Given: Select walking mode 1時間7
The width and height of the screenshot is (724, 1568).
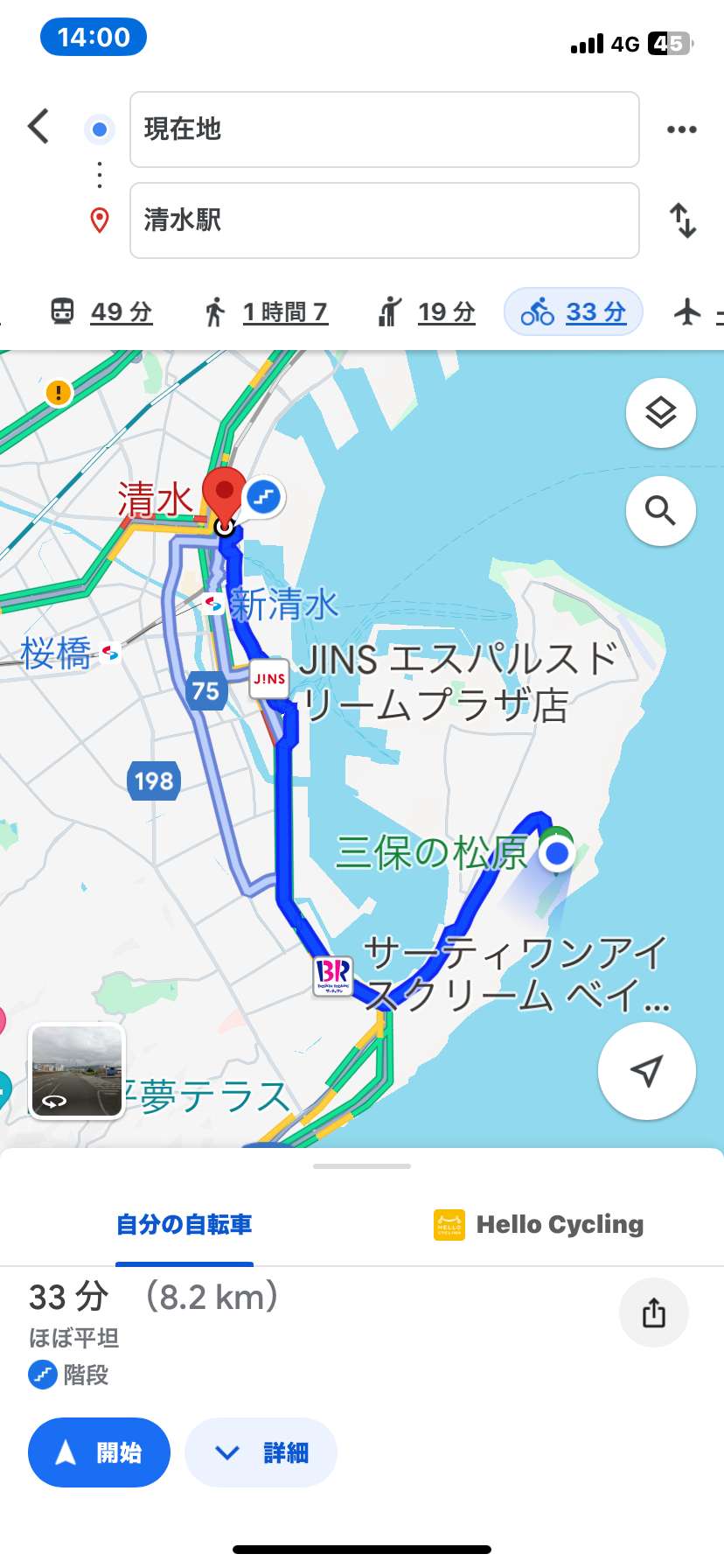Looking at the screenshot, I should point(266,311).
